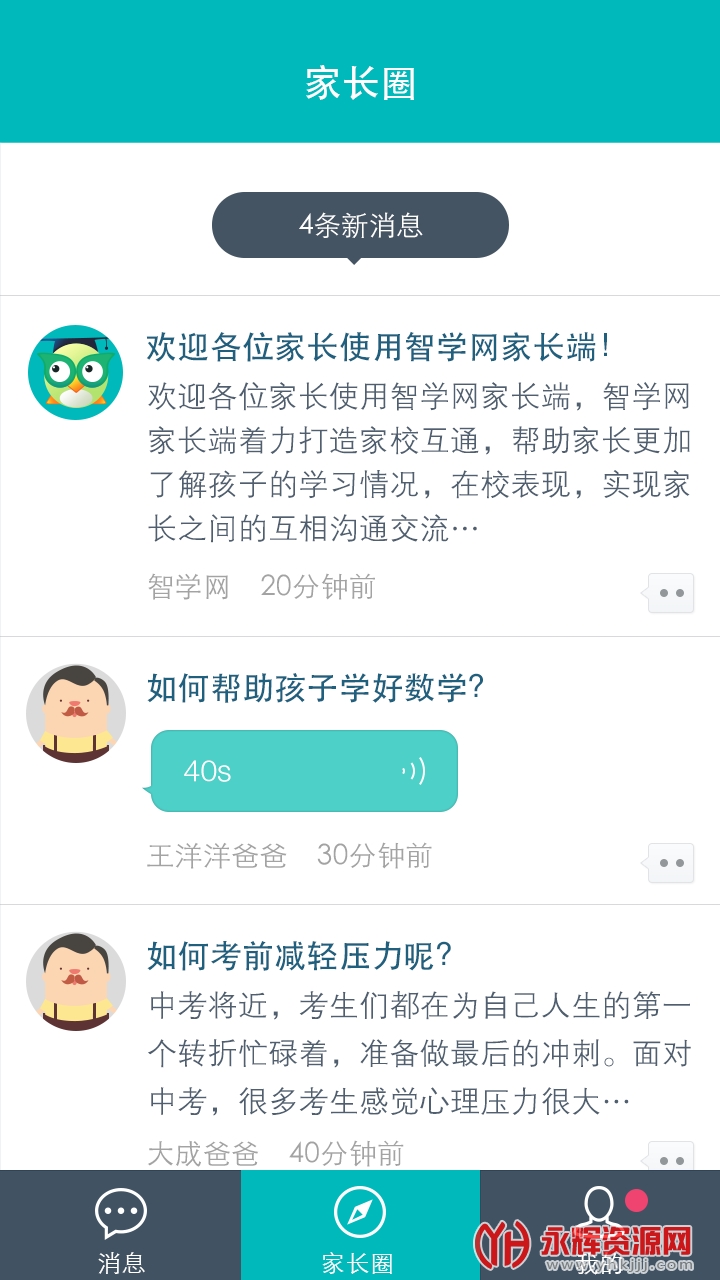720x1280 pixels.
Task: Select the 家长圈 tab
Action: [360, 1226]
